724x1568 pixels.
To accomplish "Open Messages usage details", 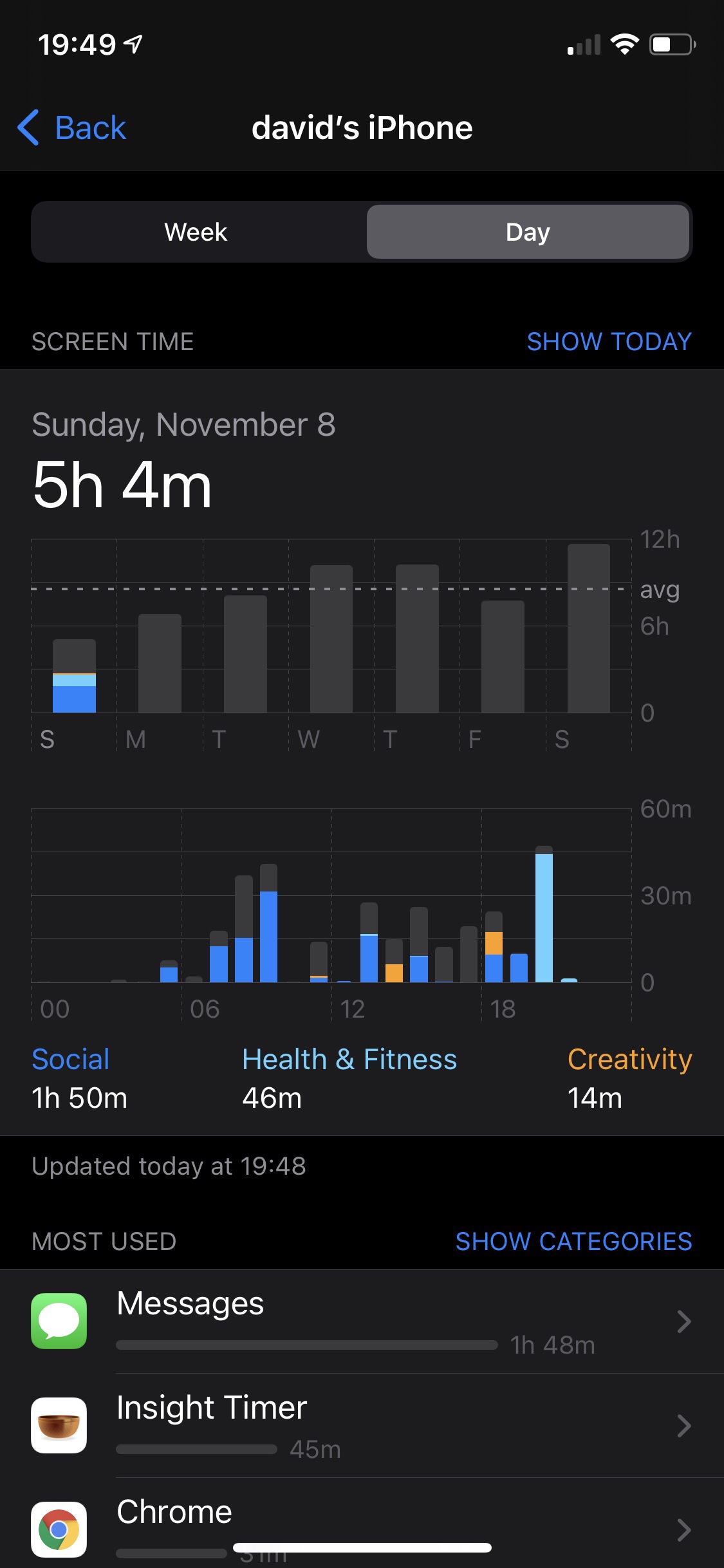I will coord(360,1321).
